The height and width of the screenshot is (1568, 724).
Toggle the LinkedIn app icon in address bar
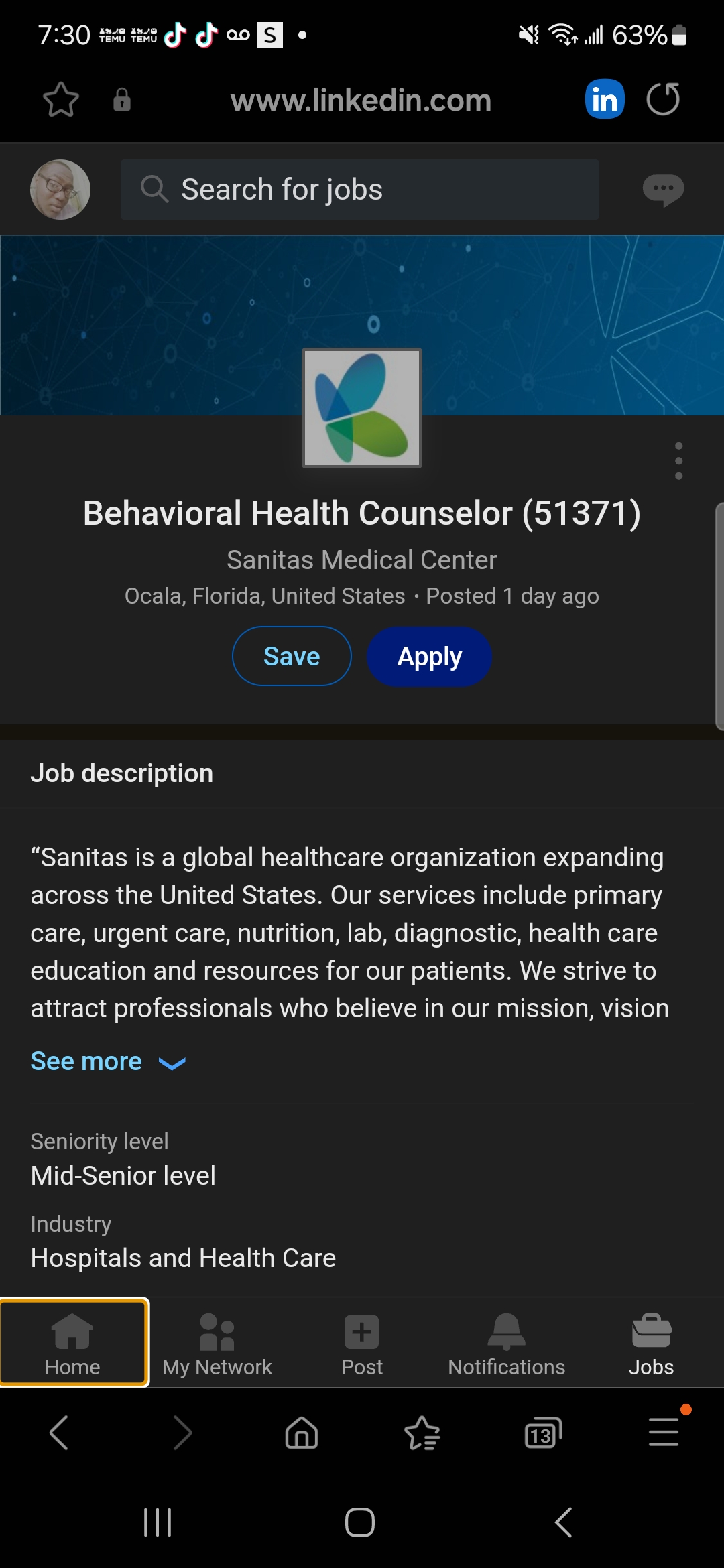(603, 99)
